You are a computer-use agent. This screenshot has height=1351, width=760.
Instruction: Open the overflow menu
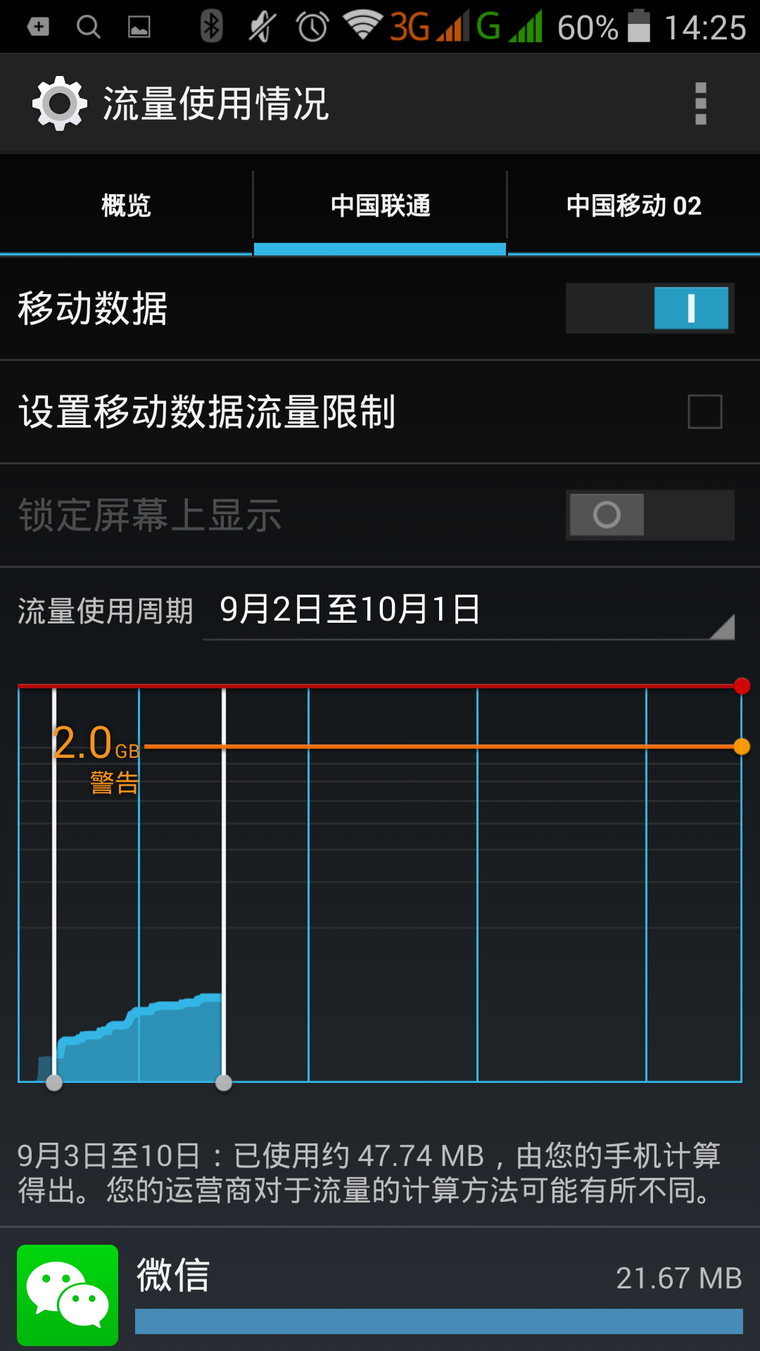(x=700, y=104)
